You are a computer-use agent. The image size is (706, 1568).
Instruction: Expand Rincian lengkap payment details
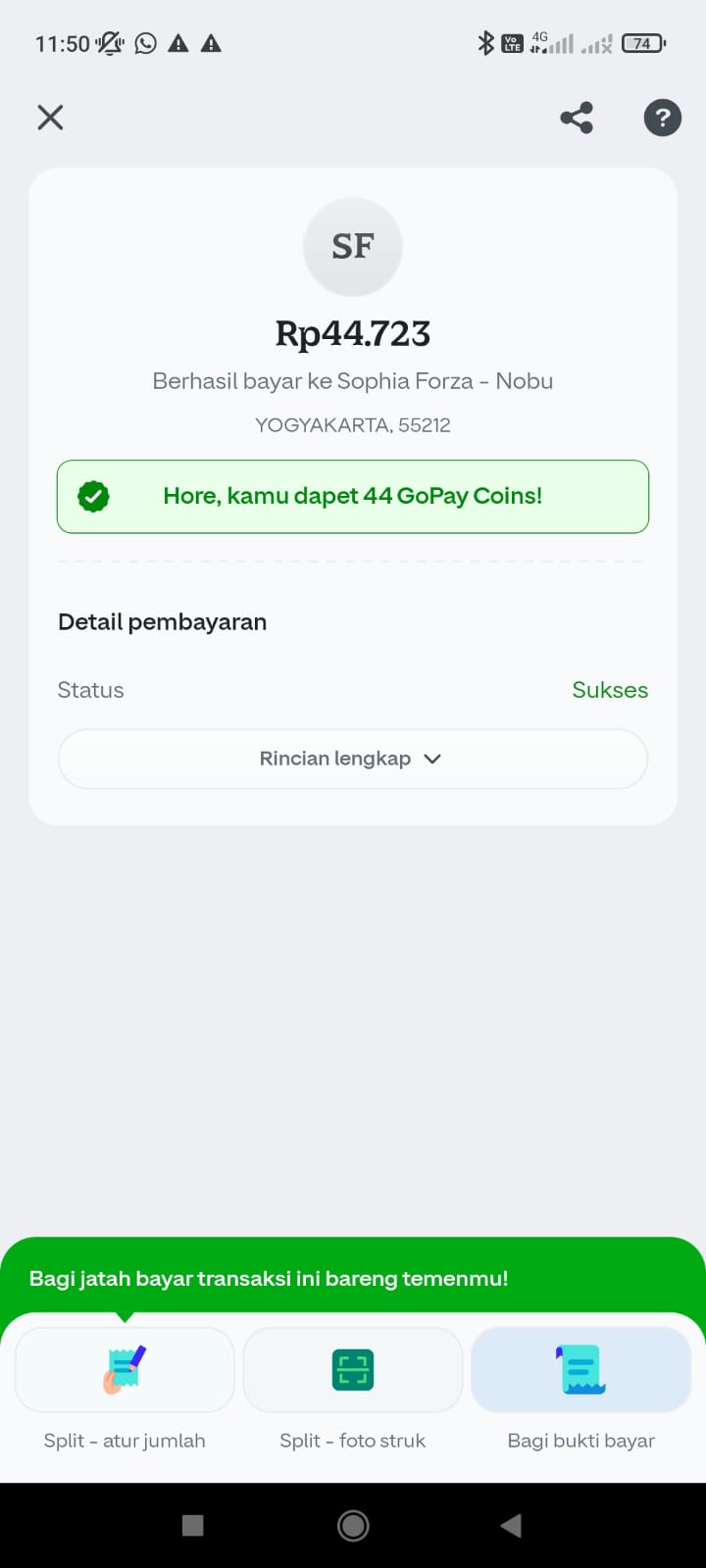click(352, 759)
